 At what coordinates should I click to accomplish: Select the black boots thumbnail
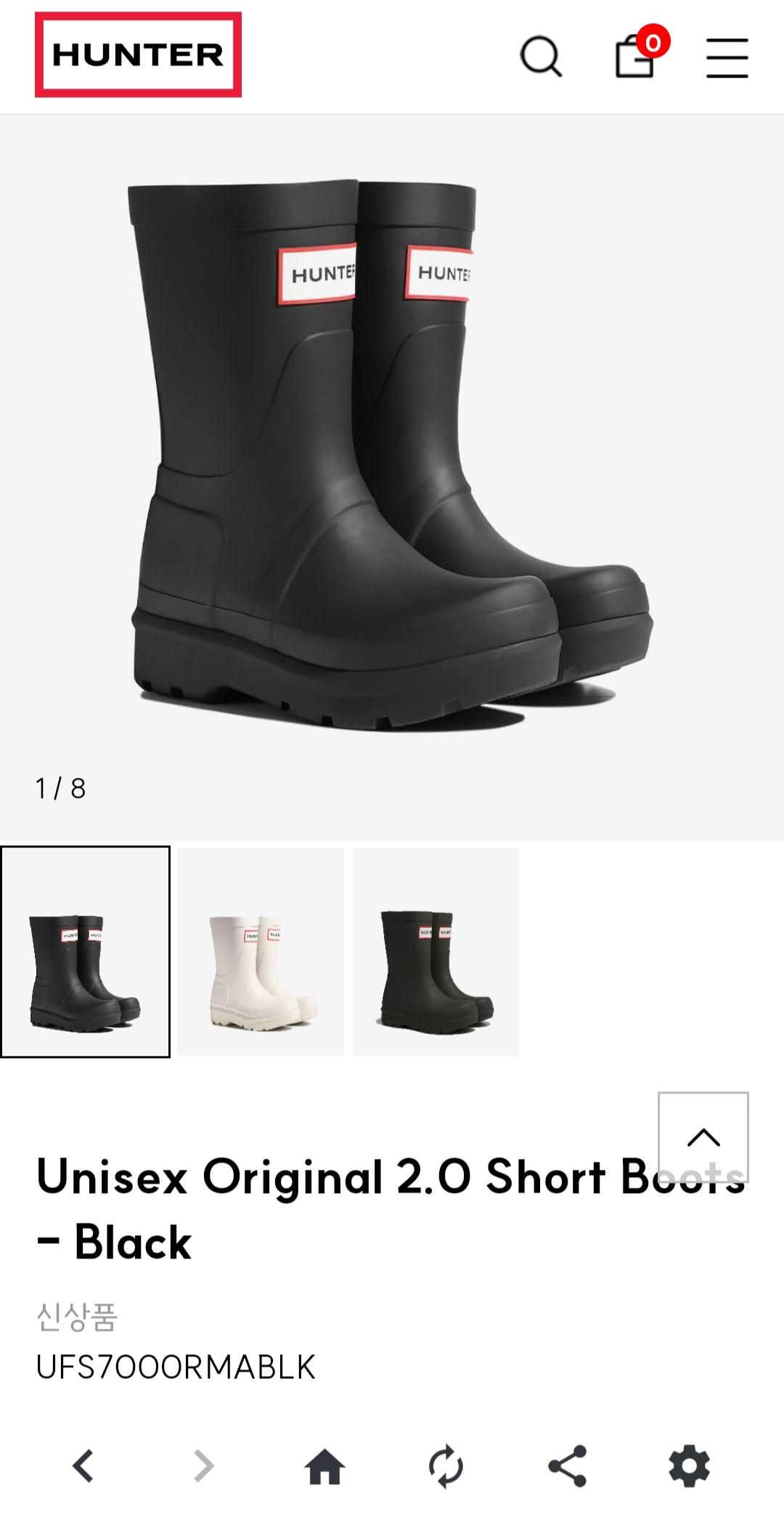85,951
